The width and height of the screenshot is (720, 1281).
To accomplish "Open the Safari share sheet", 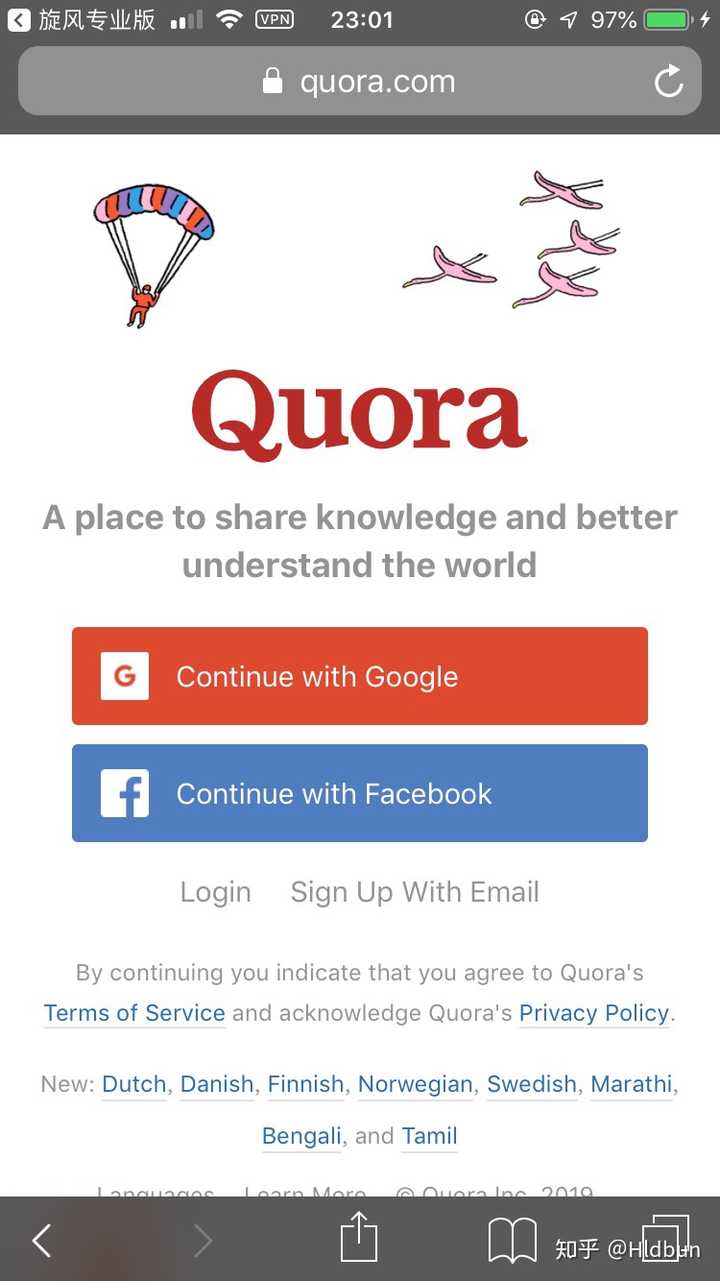I will [359, 1239].
